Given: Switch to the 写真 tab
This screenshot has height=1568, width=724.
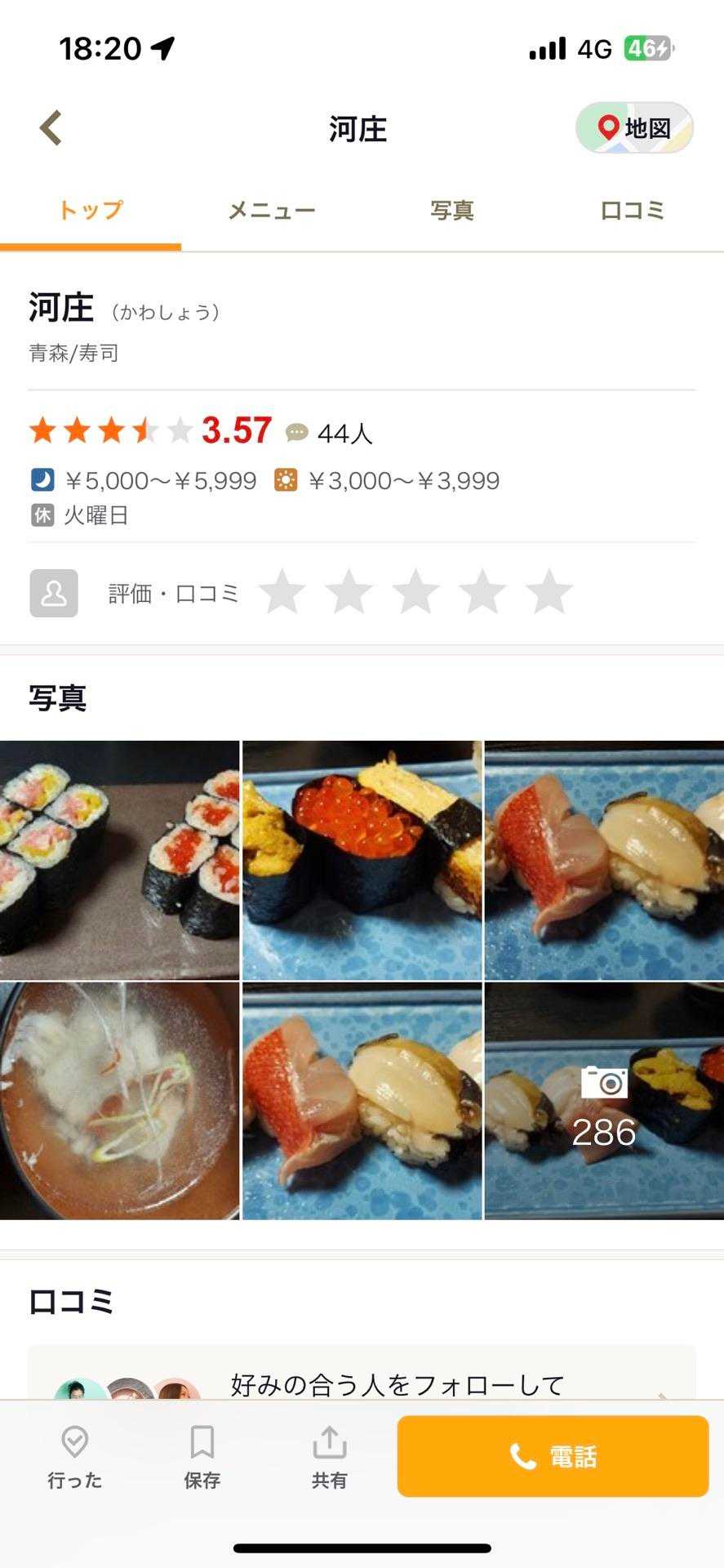Looking at the screenshot, I should 451,211.
